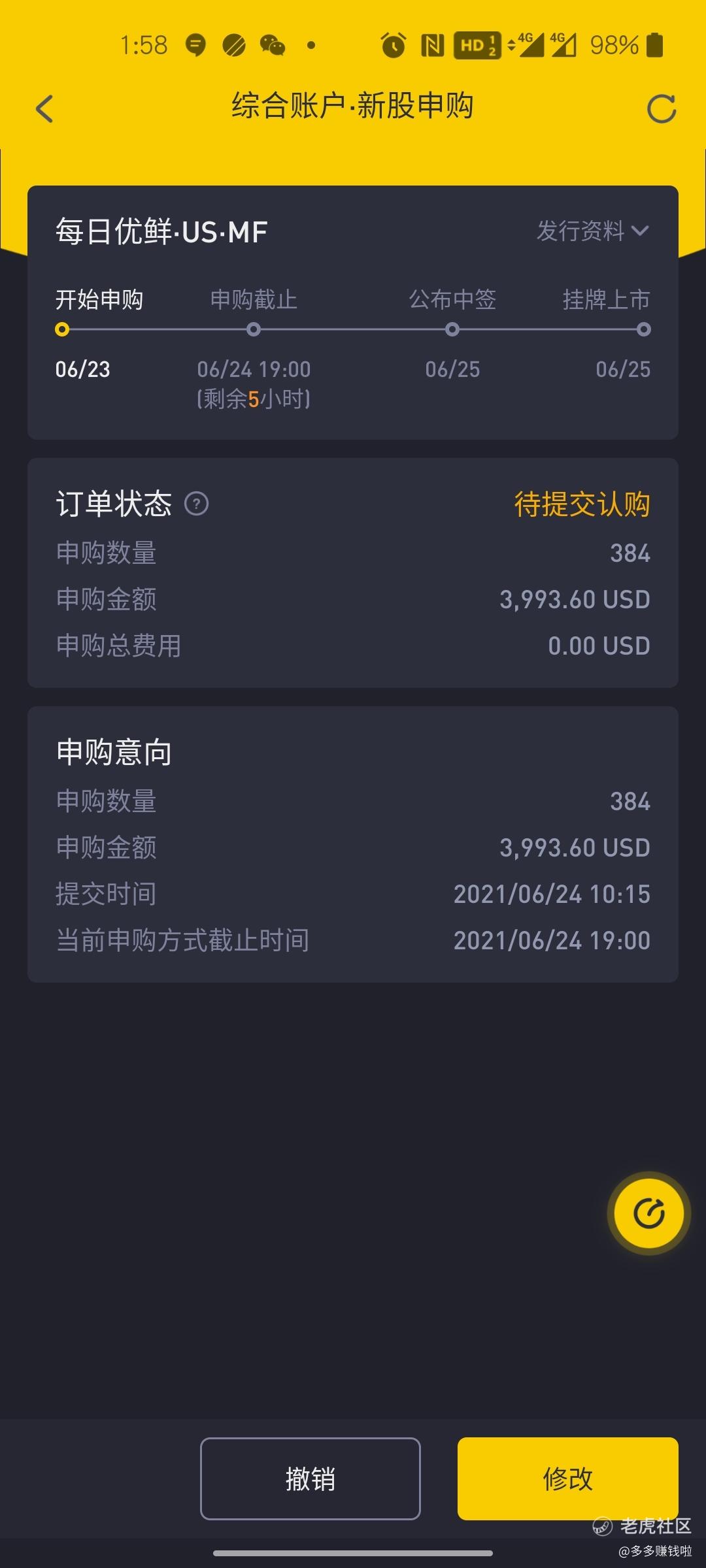Expand the 发行资料 dropdown

(x=593, y=231)
